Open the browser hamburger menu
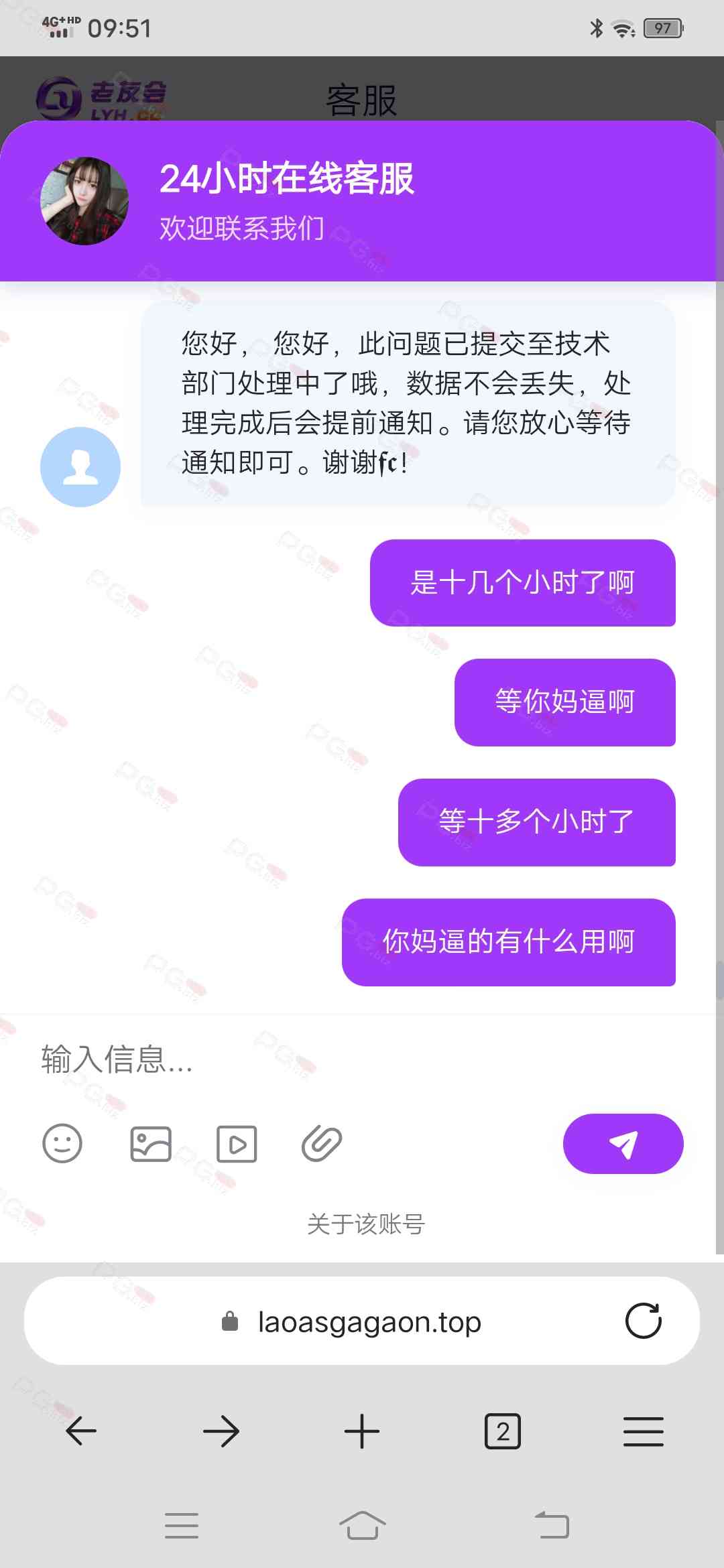The width and height of the screenshot is (724, 1568). tap(643, 1431)
